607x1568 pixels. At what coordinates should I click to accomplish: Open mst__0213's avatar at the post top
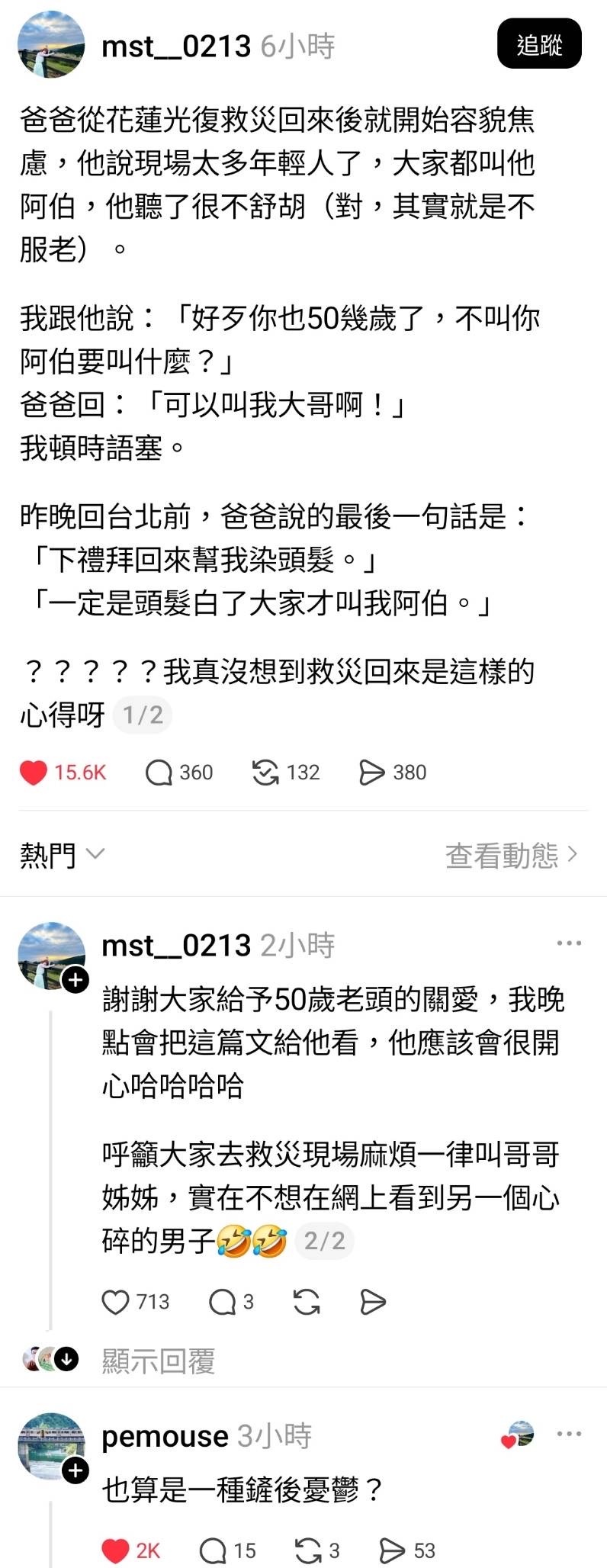(x=51, y=45)
